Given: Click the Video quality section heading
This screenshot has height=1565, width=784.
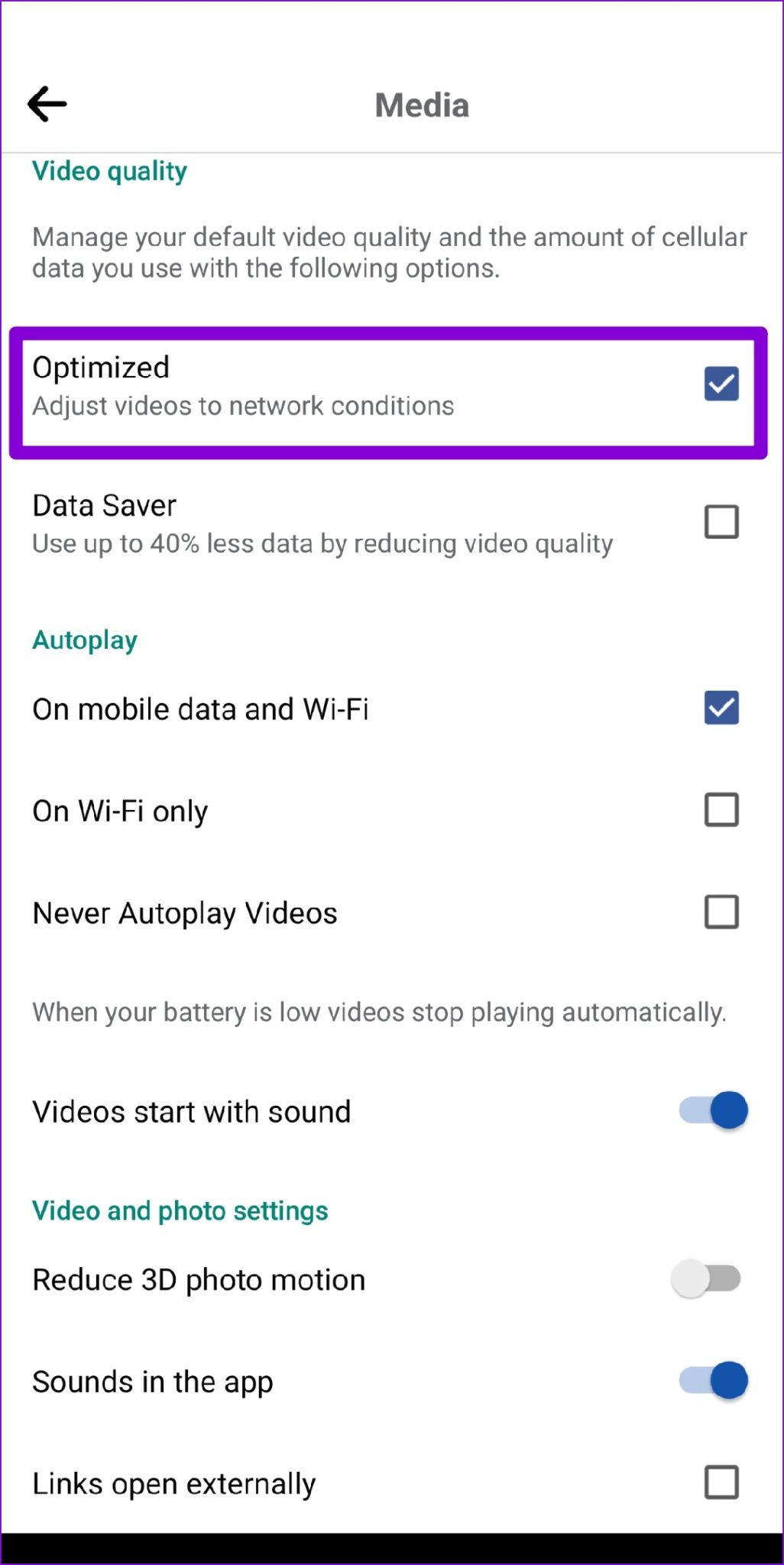Looking at the screenshot, I should coord(109,170).
